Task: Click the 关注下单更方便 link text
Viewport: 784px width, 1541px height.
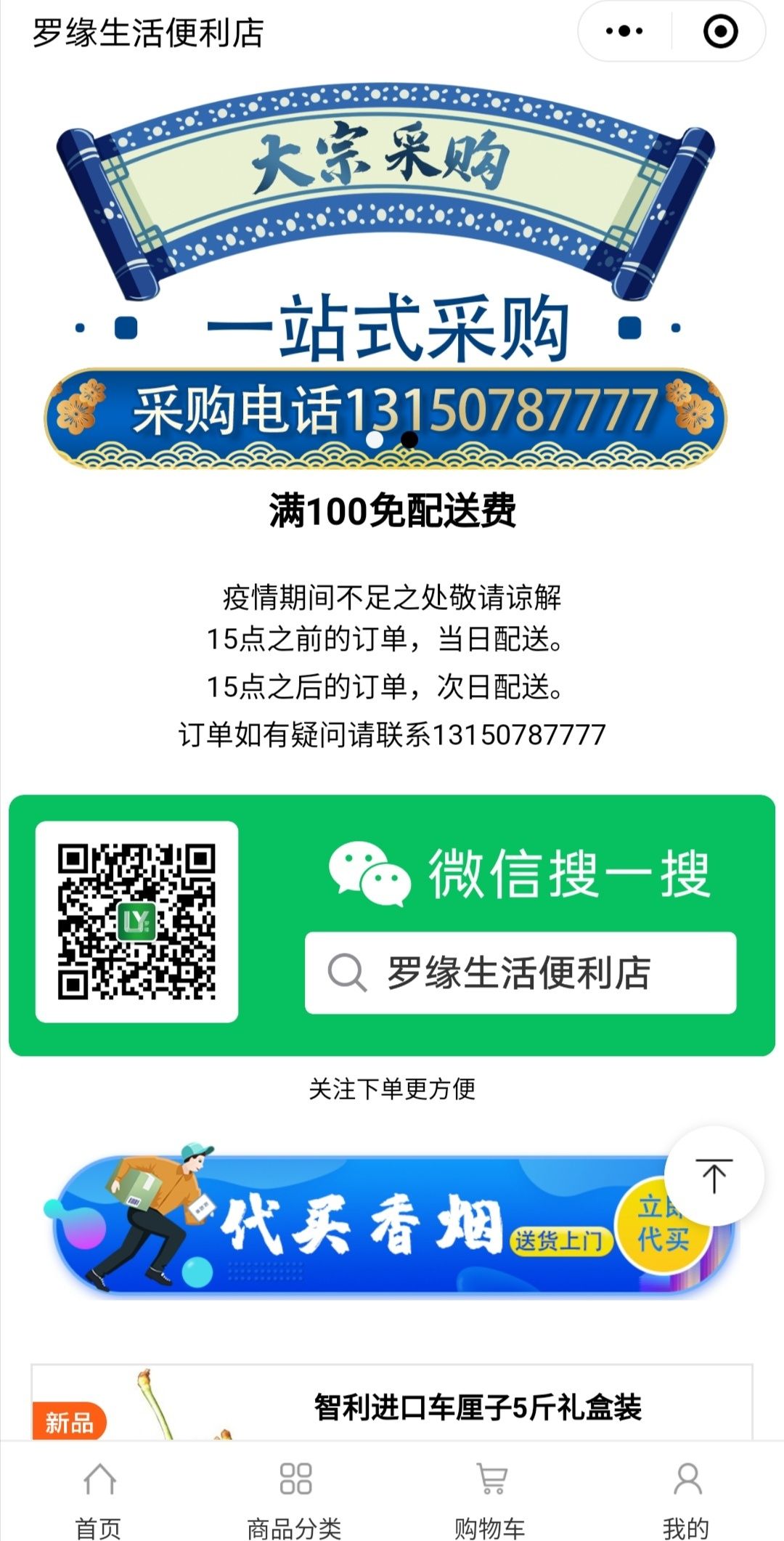Action: (x=392, y=1089)
